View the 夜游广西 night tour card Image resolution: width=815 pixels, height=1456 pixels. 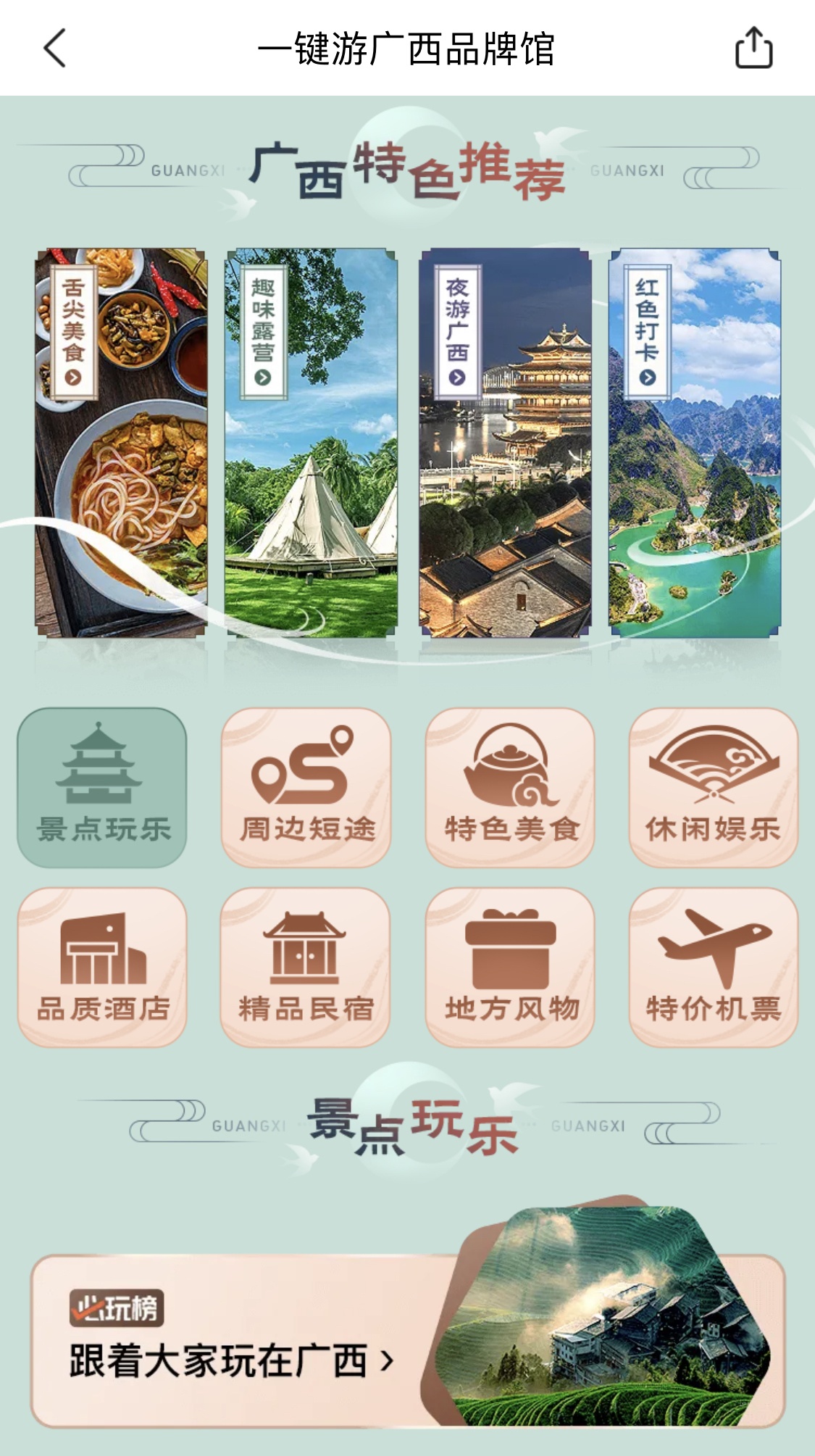pyautogui.click(x=505, y=444)
